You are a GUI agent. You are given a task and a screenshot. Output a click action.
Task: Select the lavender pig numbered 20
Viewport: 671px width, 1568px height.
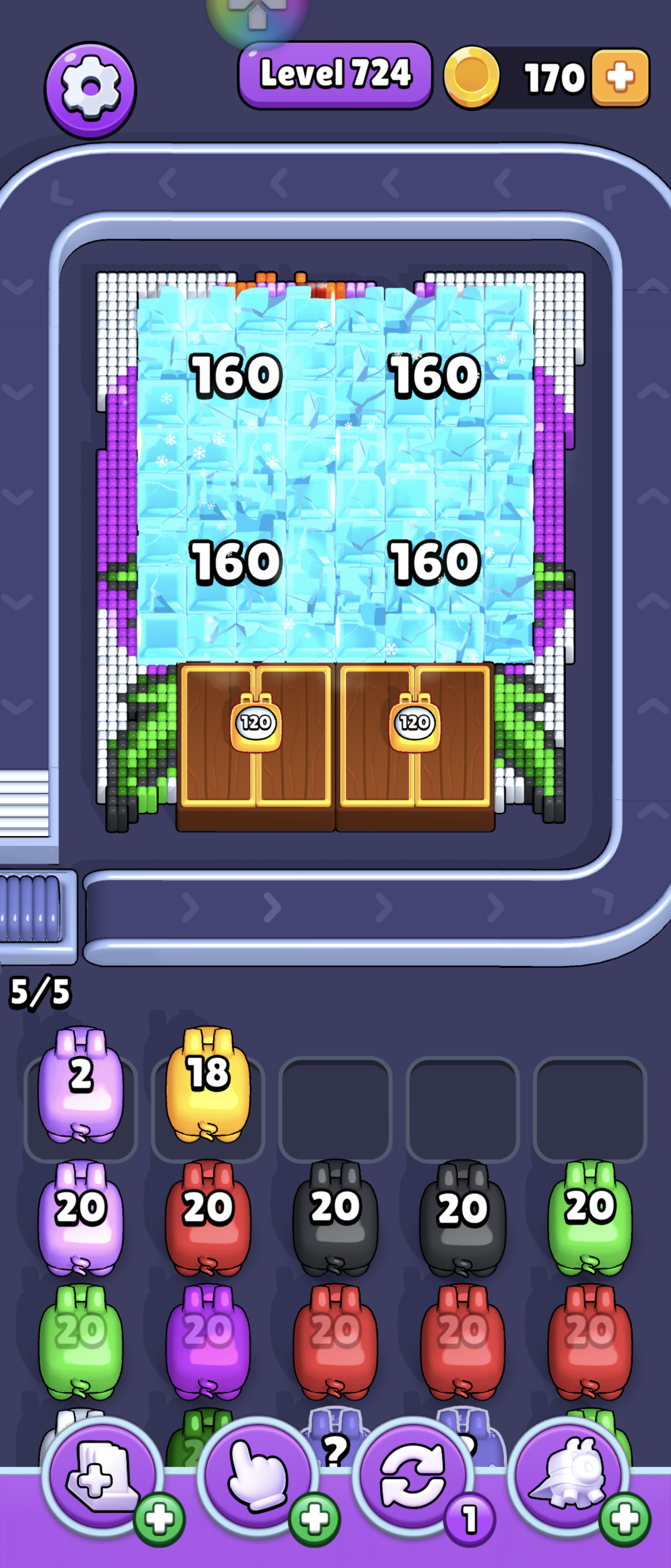pos(80,1217)
